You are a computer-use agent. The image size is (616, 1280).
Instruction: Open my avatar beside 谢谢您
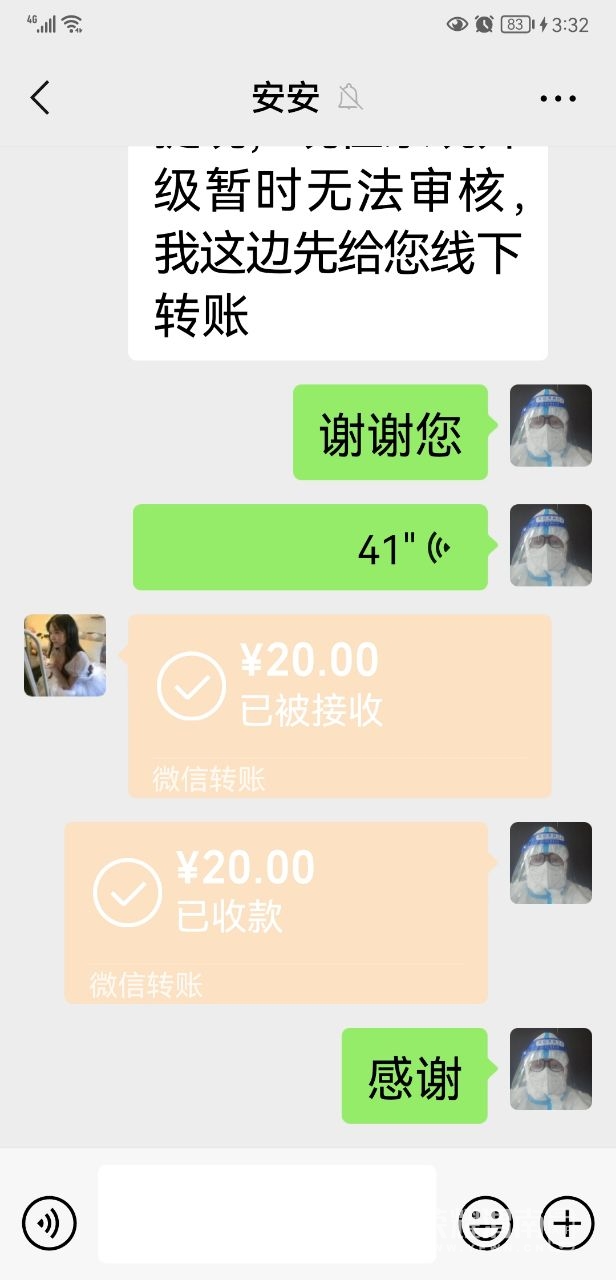551,425
